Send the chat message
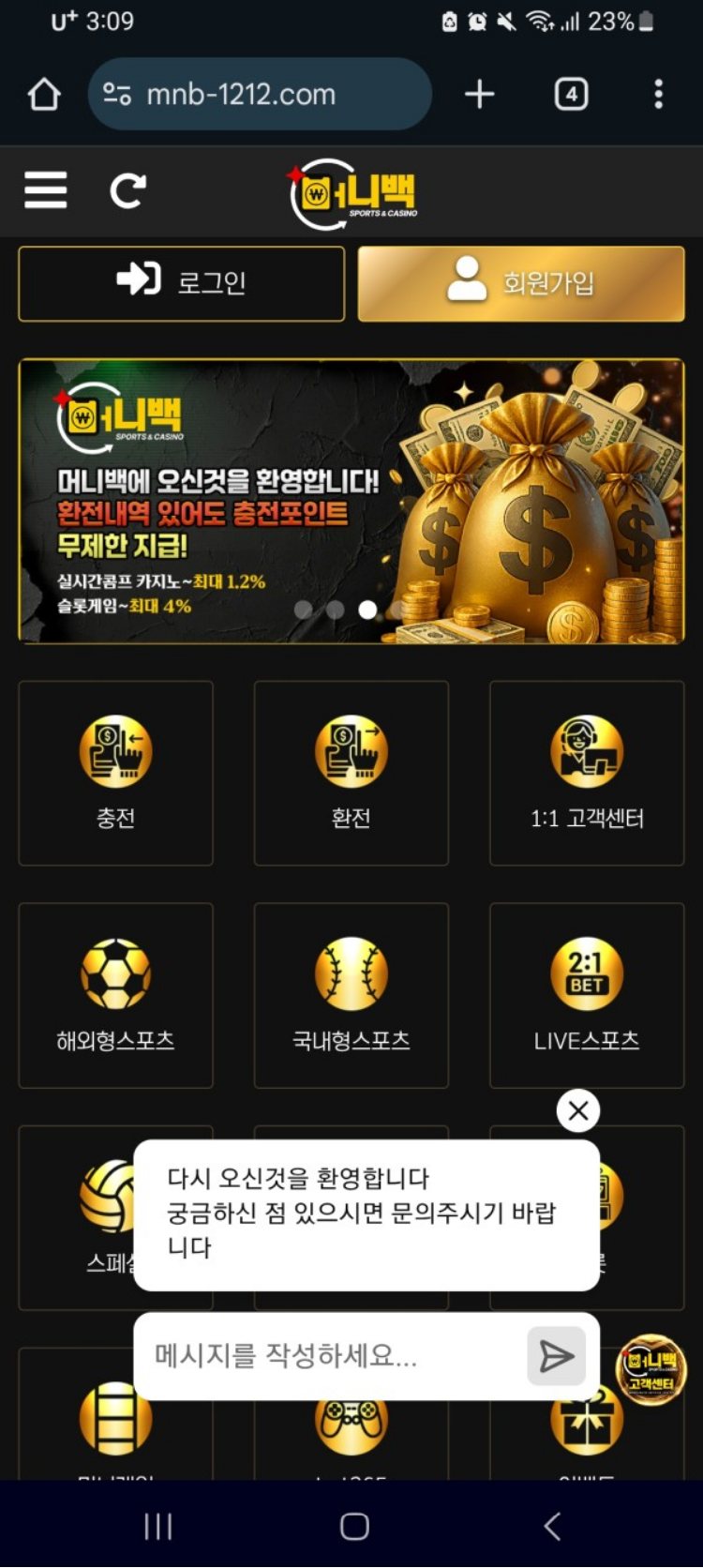The width and height of the screenshot is (703, 1568). pyautogui.click(x=557, y=1356)
